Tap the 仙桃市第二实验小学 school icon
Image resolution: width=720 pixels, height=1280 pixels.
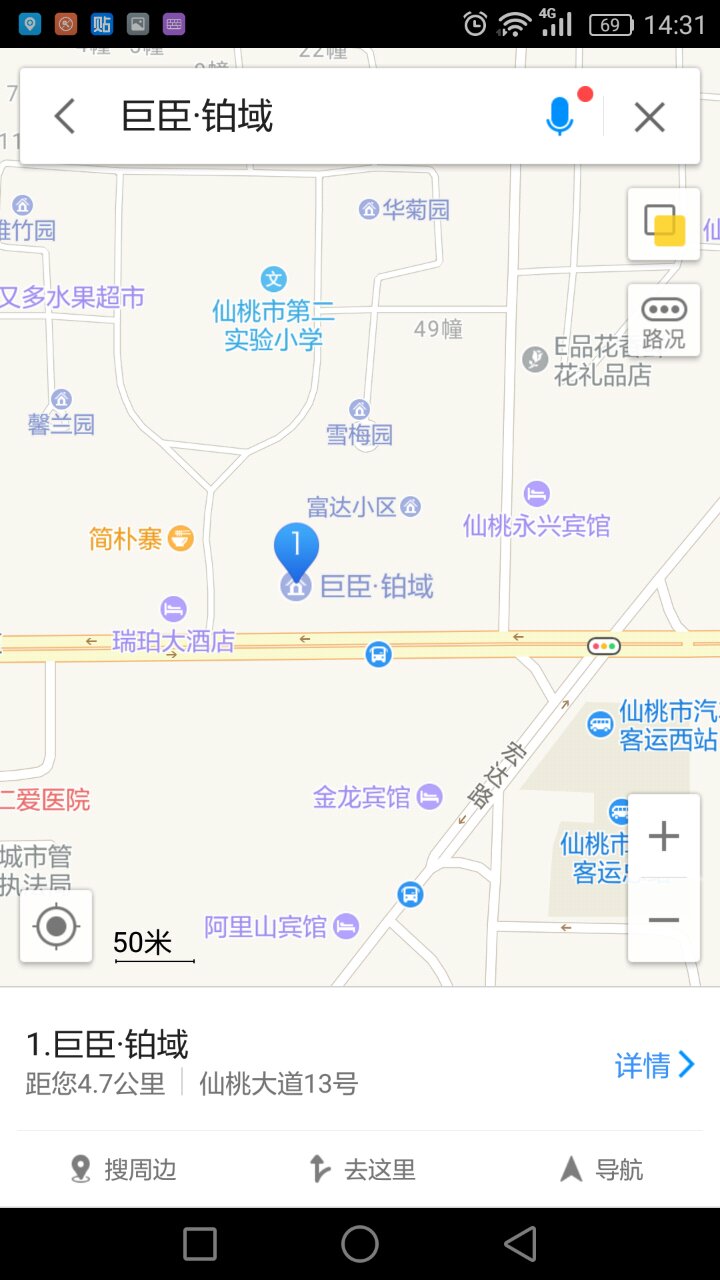coord(273,279)
